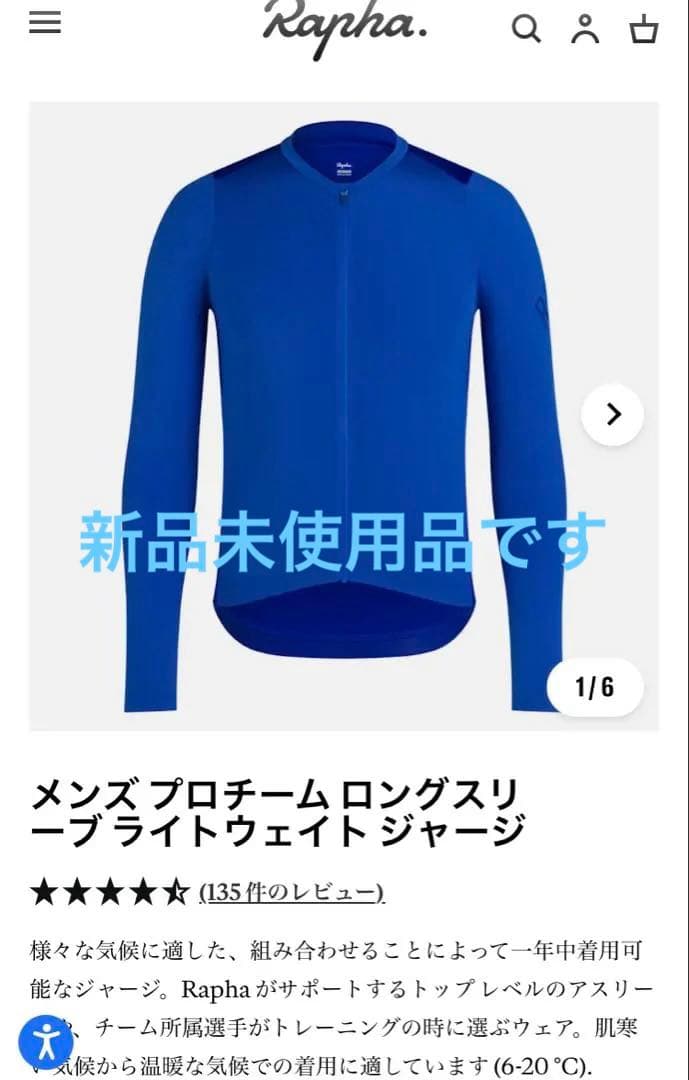View the shopping basket
Viewport: 689px width, 1080px height.
pos(644,29)
